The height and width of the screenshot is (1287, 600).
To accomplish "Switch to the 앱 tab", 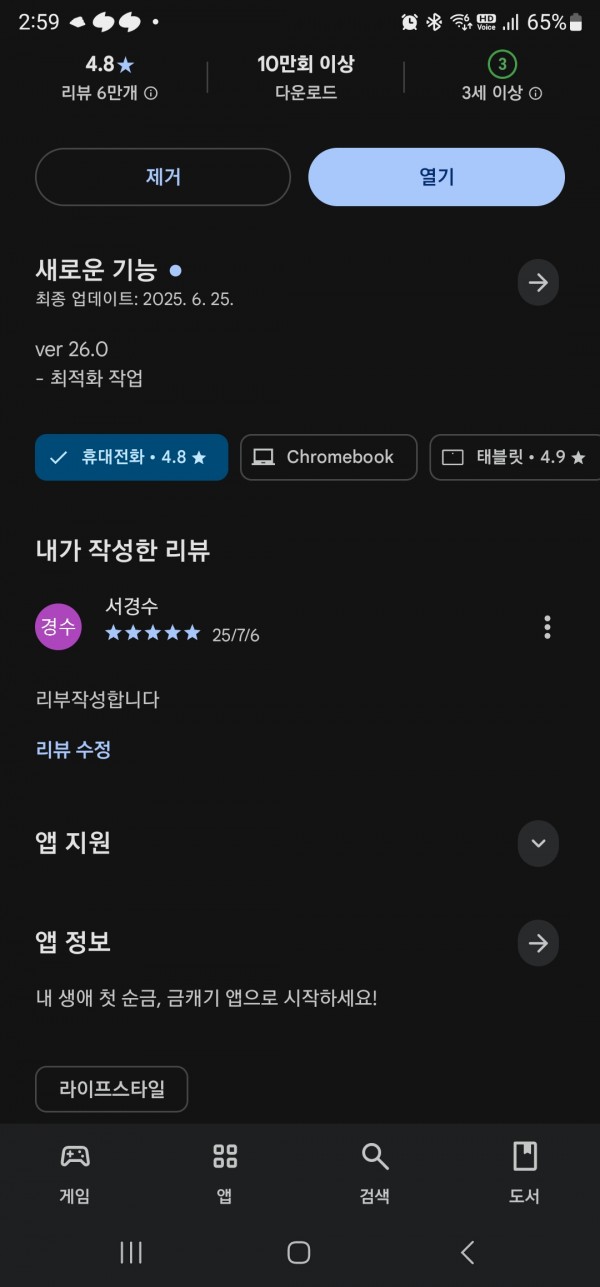I will (x=225, y=1173).
